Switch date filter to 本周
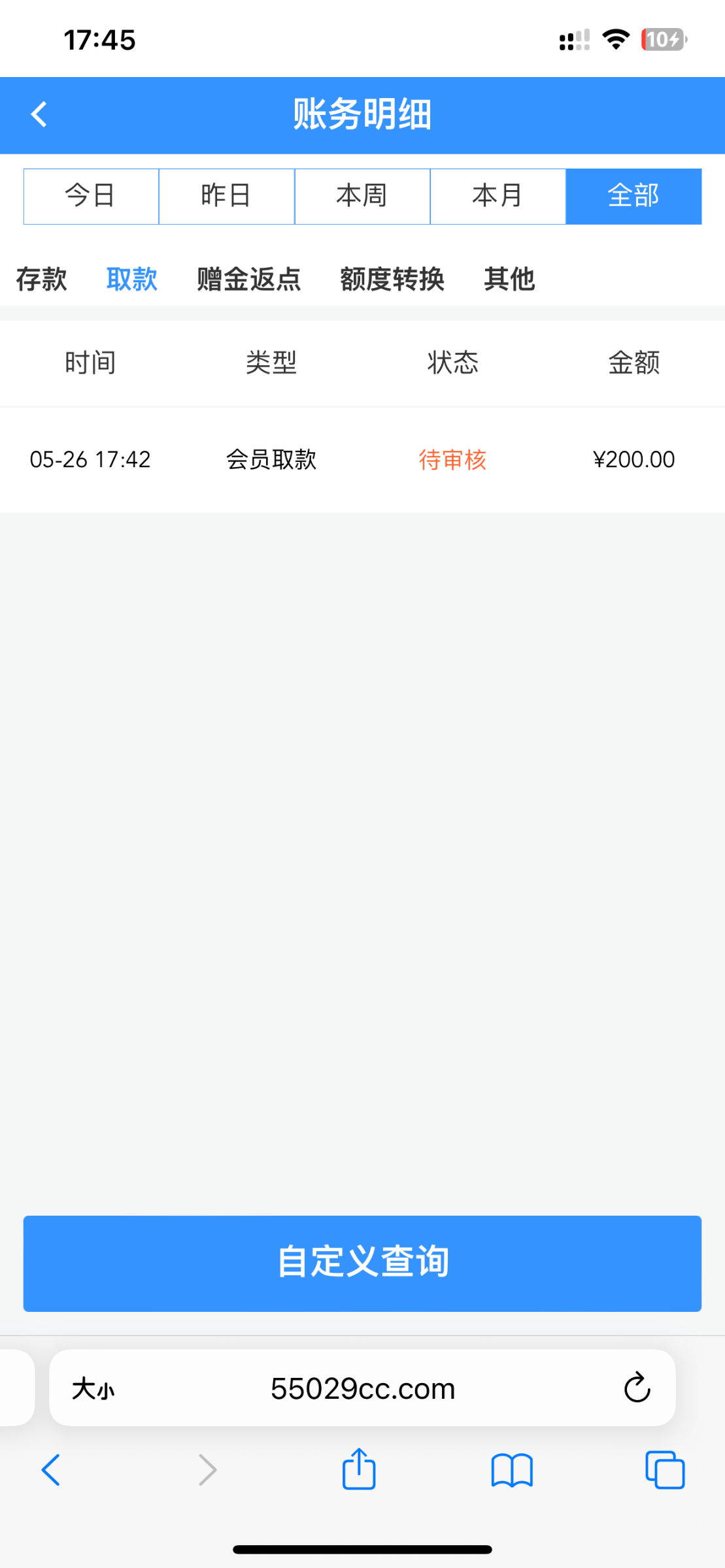The width and height of the screenshot is (725, 1568). pyautogui.click(x=362, y=196)
